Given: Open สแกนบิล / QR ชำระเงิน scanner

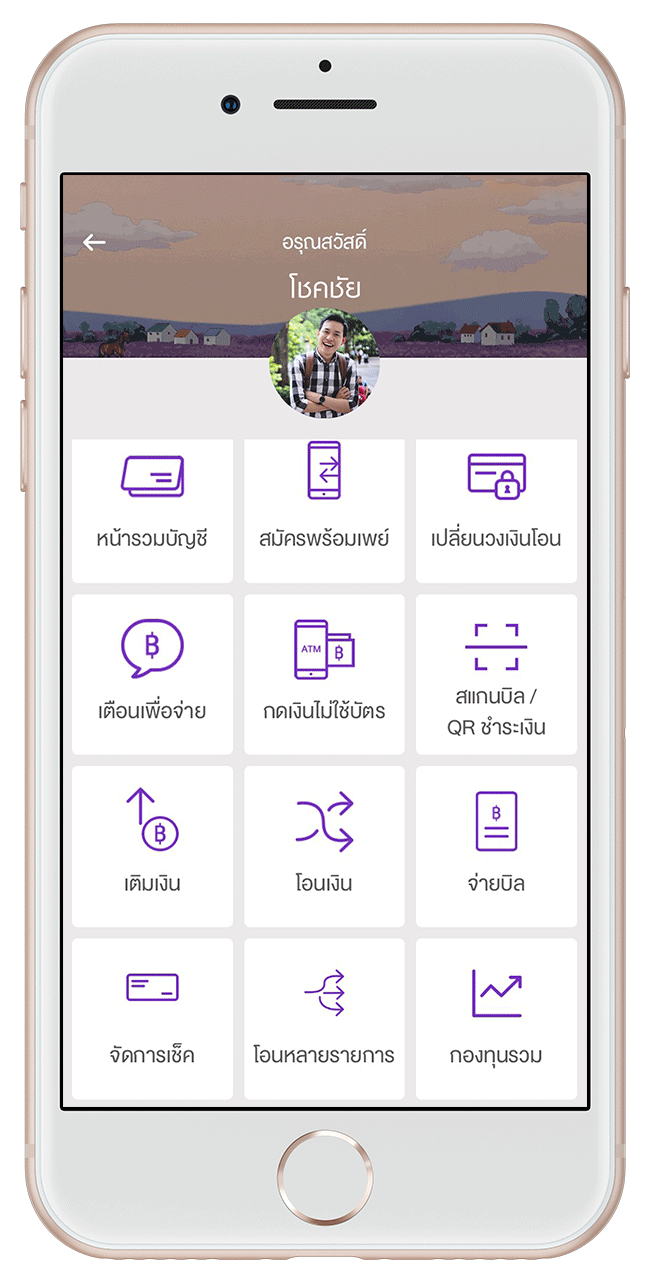Looking at the screenshot, I should [496, 674].
